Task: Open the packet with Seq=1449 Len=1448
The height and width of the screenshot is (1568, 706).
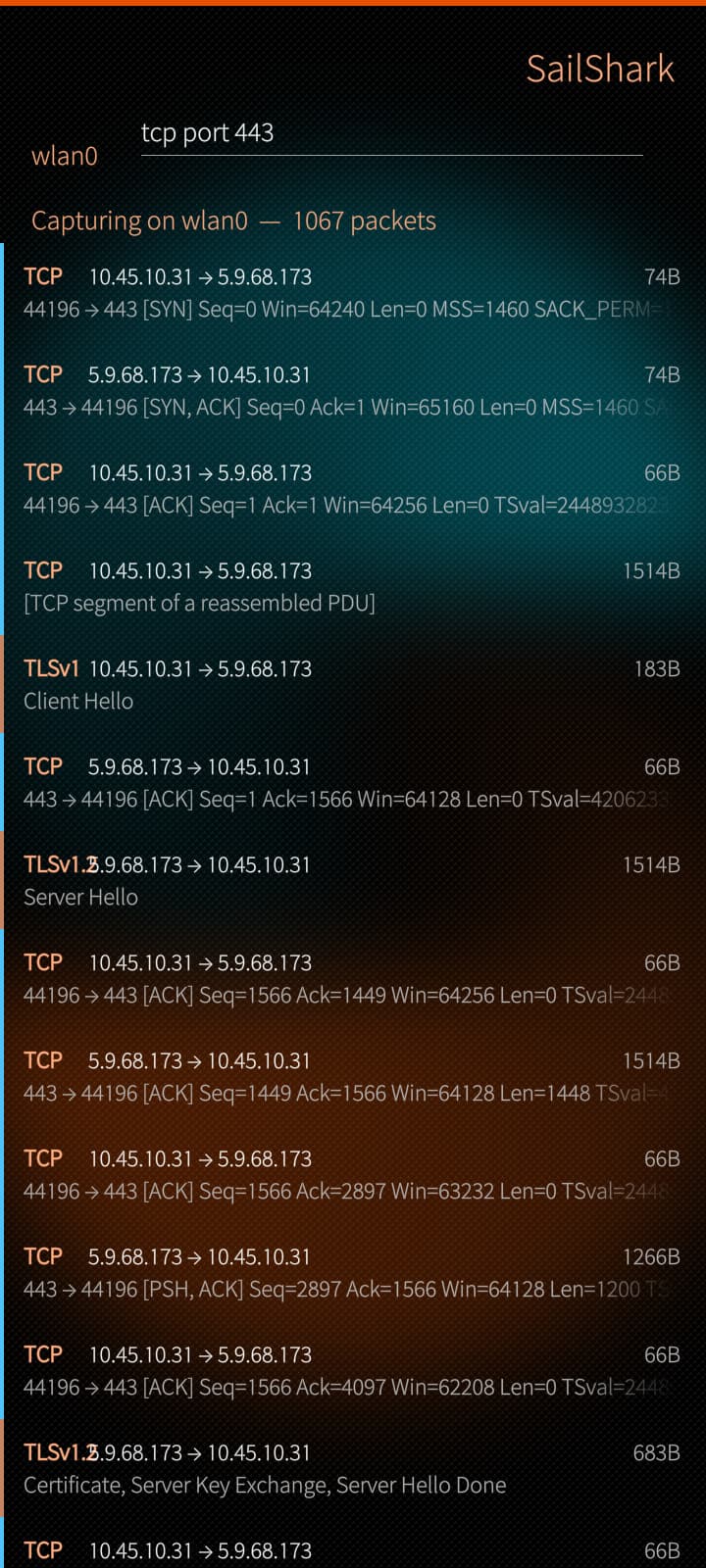Action: 351,1076
